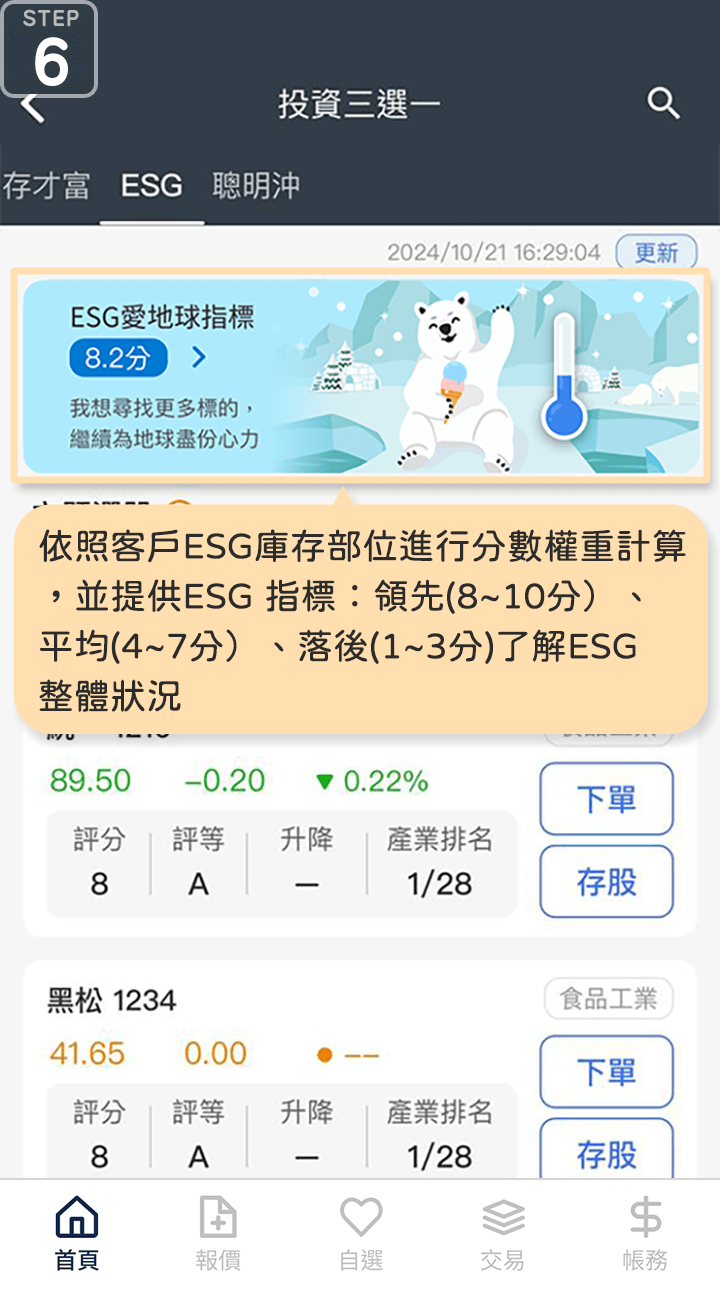Switch to the 交易 bottom tab
This screenshot has width=720, height=1300.
click(x=502, y=1234)
